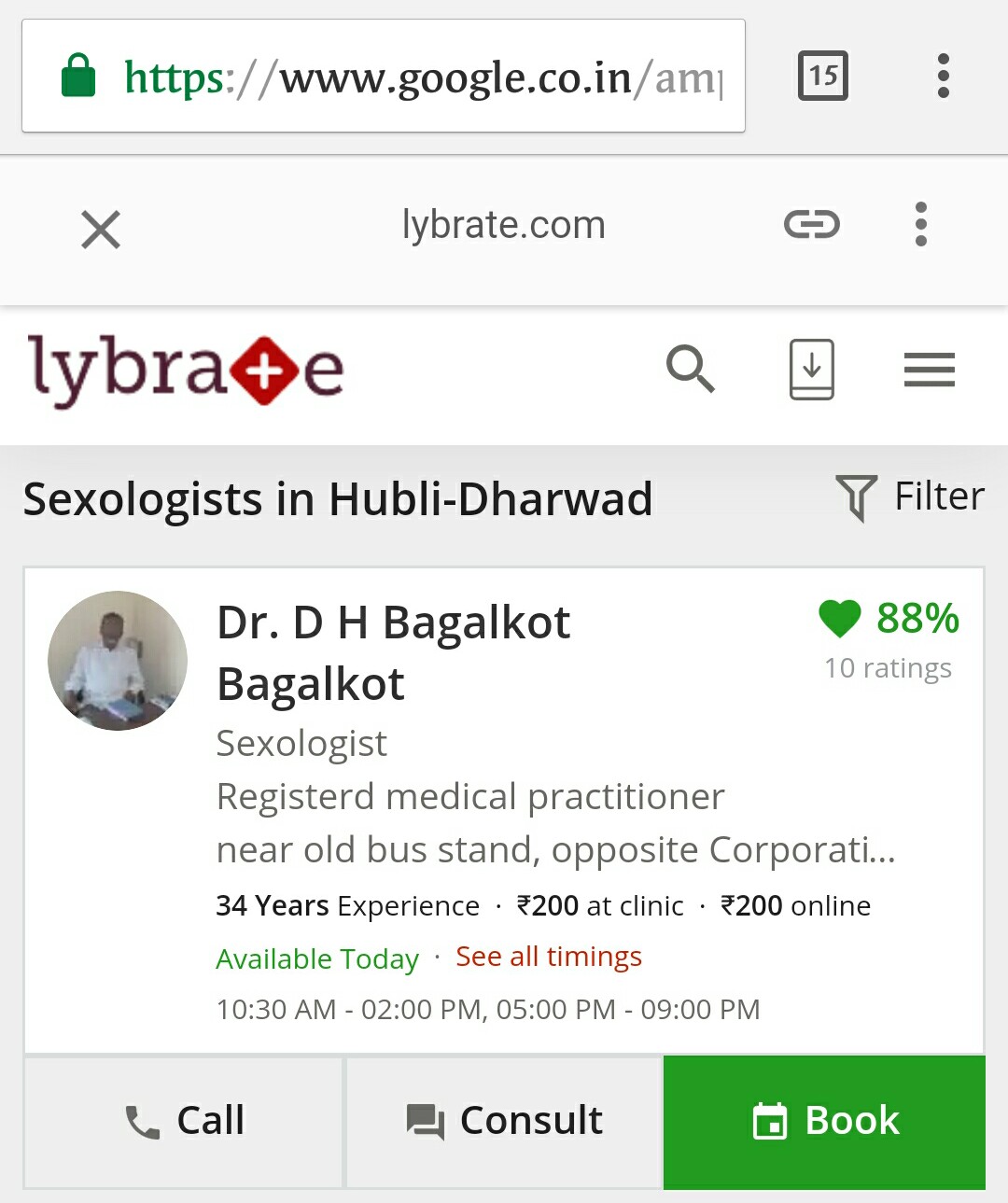
Task: Filter the sexologists list
Action: [x=910, y=497]
